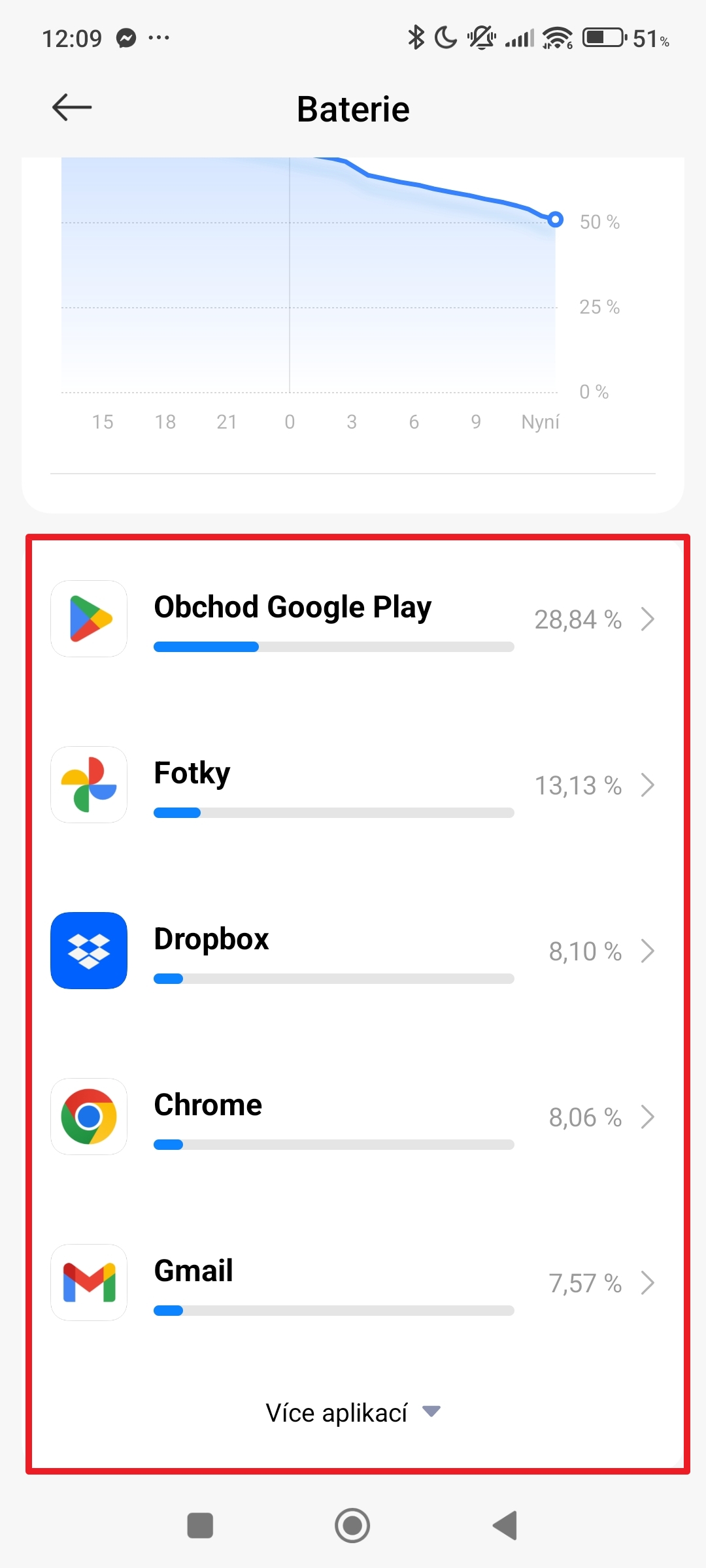Open Obchod Google Play battery usage
This screenshot has height=1568, width=706.
(x=353, y=619)
